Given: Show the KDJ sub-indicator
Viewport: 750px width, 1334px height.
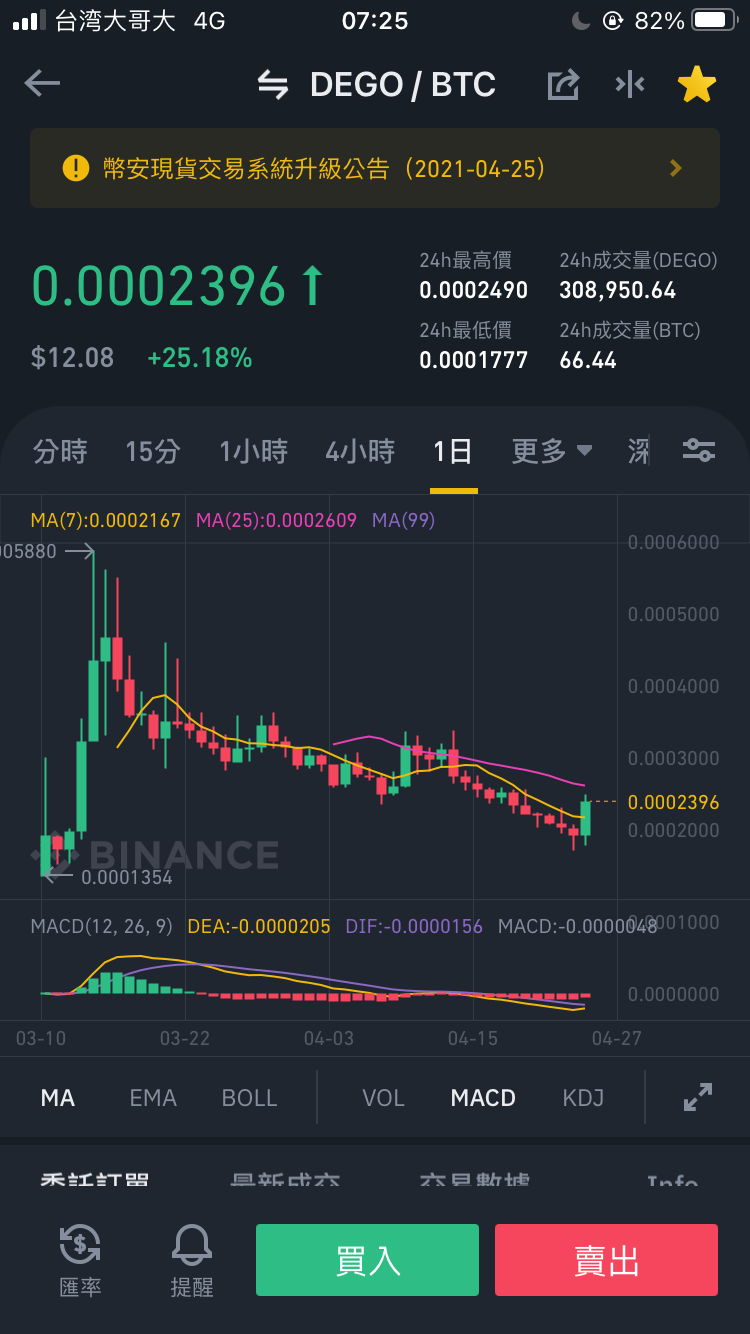Looking at the screenshot, I should click(583, 1098).
